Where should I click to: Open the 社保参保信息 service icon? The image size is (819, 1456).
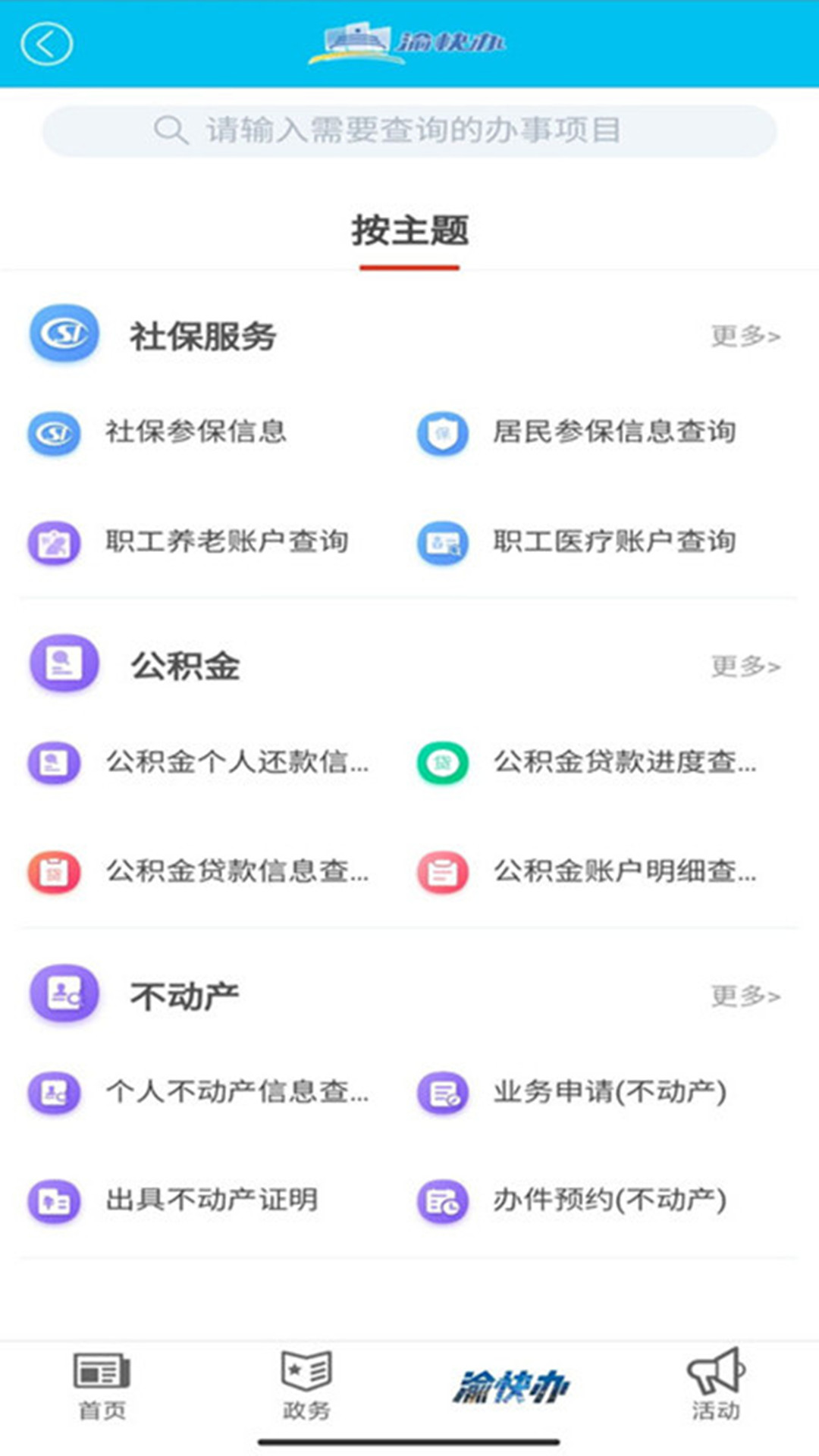click(53, 433)
